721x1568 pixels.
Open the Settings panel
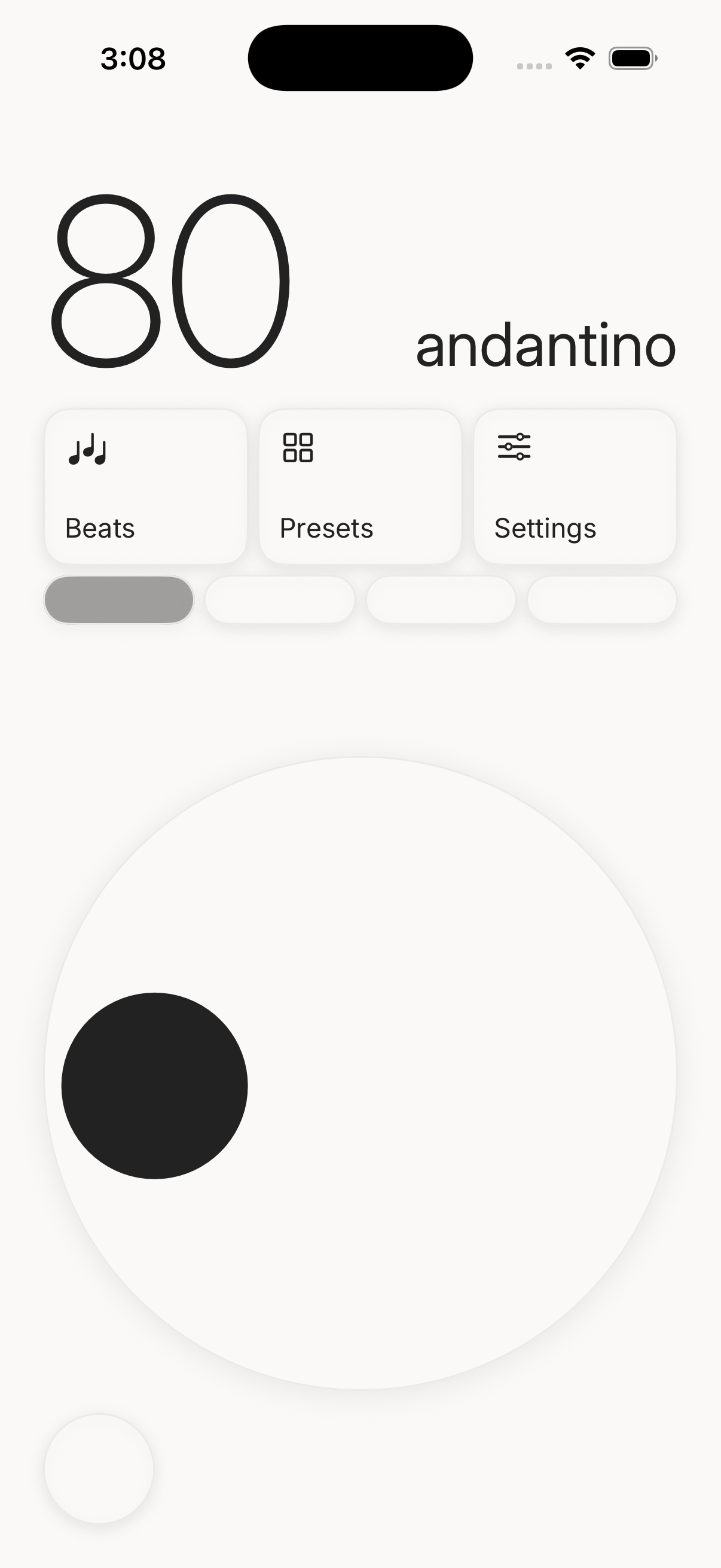click(x=575, y=486)
